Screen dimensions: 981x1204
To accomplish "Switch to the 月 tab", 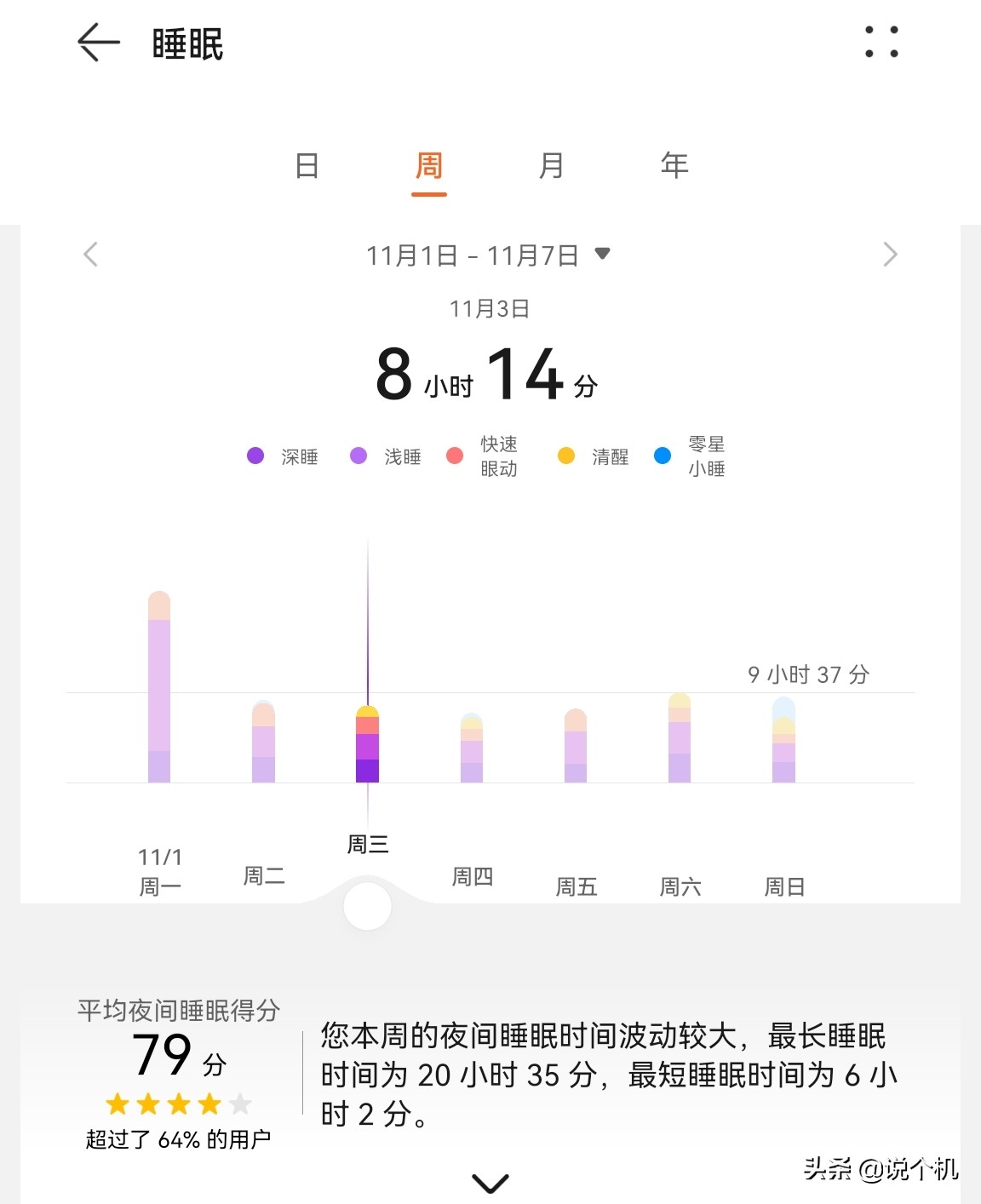I will point(552,167).
